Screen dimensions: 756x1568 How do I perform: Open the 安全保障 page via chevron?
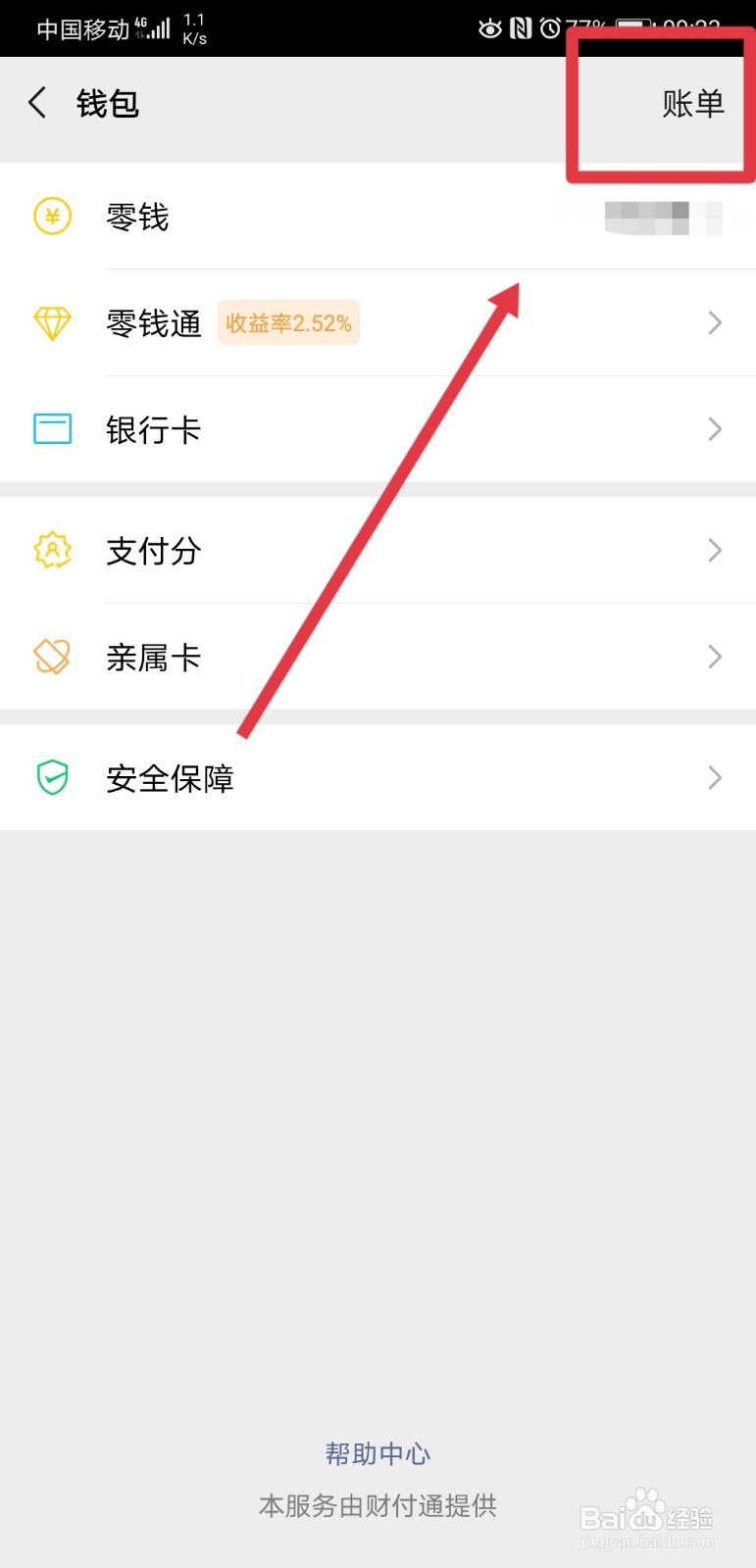[715, 778]
